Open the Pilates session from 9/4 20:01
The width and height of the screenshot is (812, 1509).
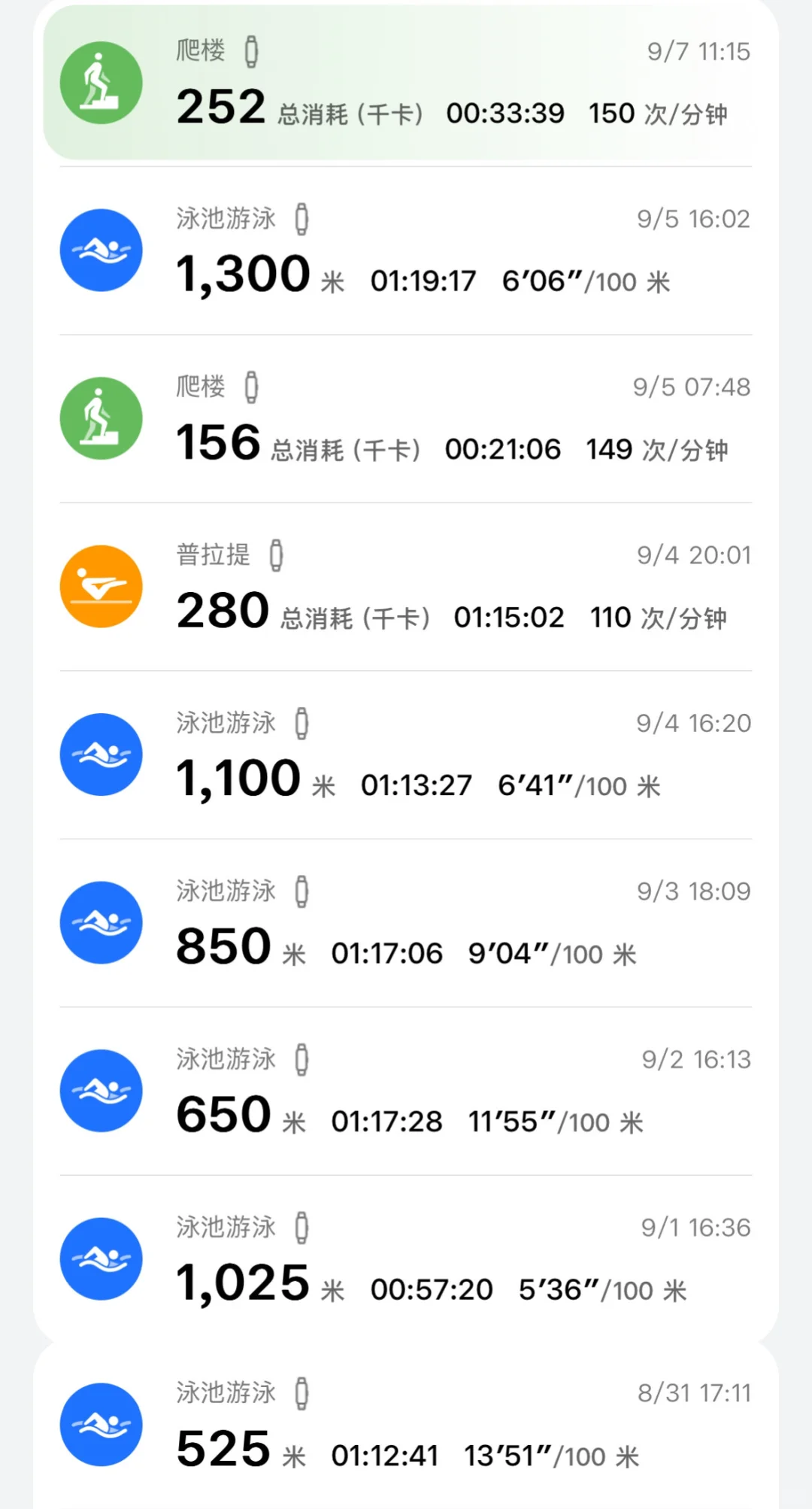(406, 587)
